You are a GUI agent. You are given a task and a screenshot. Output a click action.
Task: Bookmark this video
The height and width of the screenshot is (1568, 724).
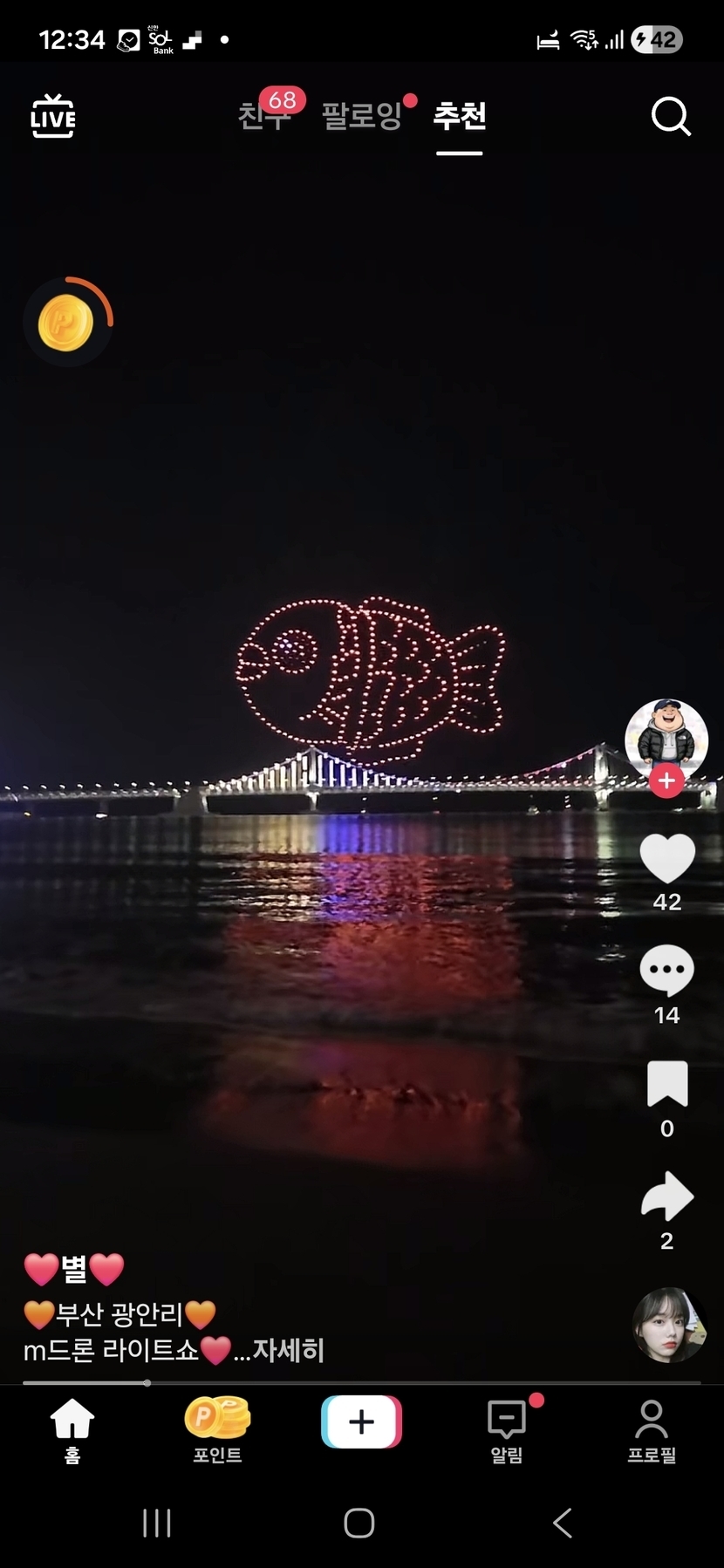(667, 1085)
